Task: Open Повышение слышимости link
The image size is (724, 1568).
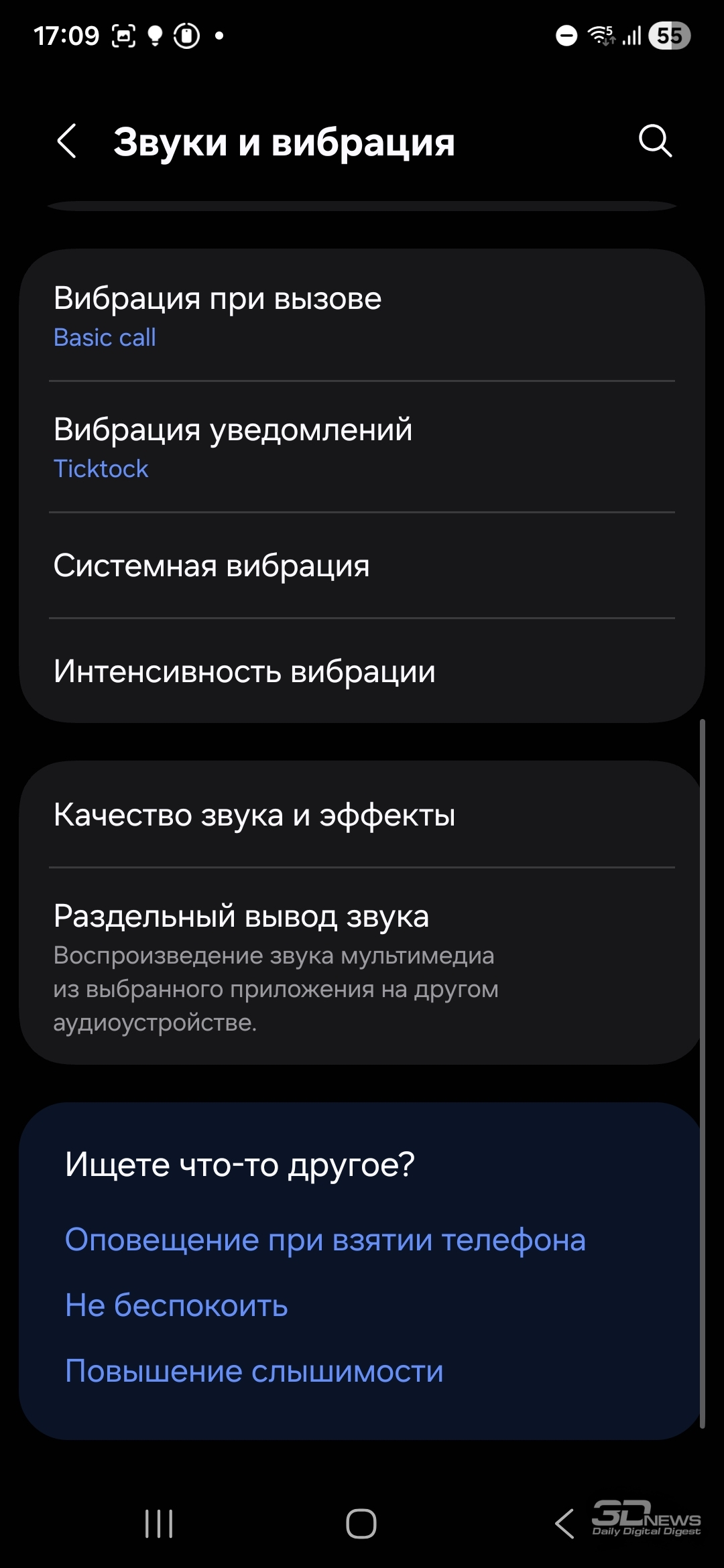Action: coord(254,1370)
